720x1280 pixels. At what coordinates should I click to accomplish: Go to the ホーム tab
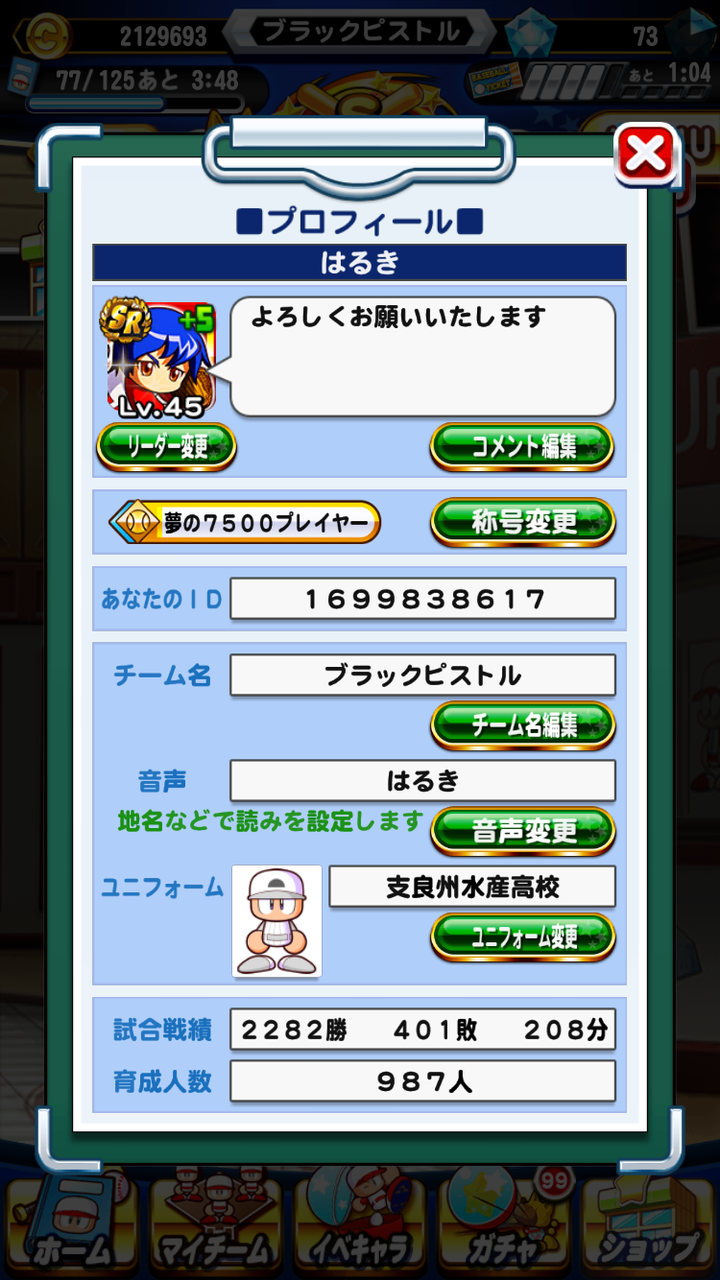72,1222
